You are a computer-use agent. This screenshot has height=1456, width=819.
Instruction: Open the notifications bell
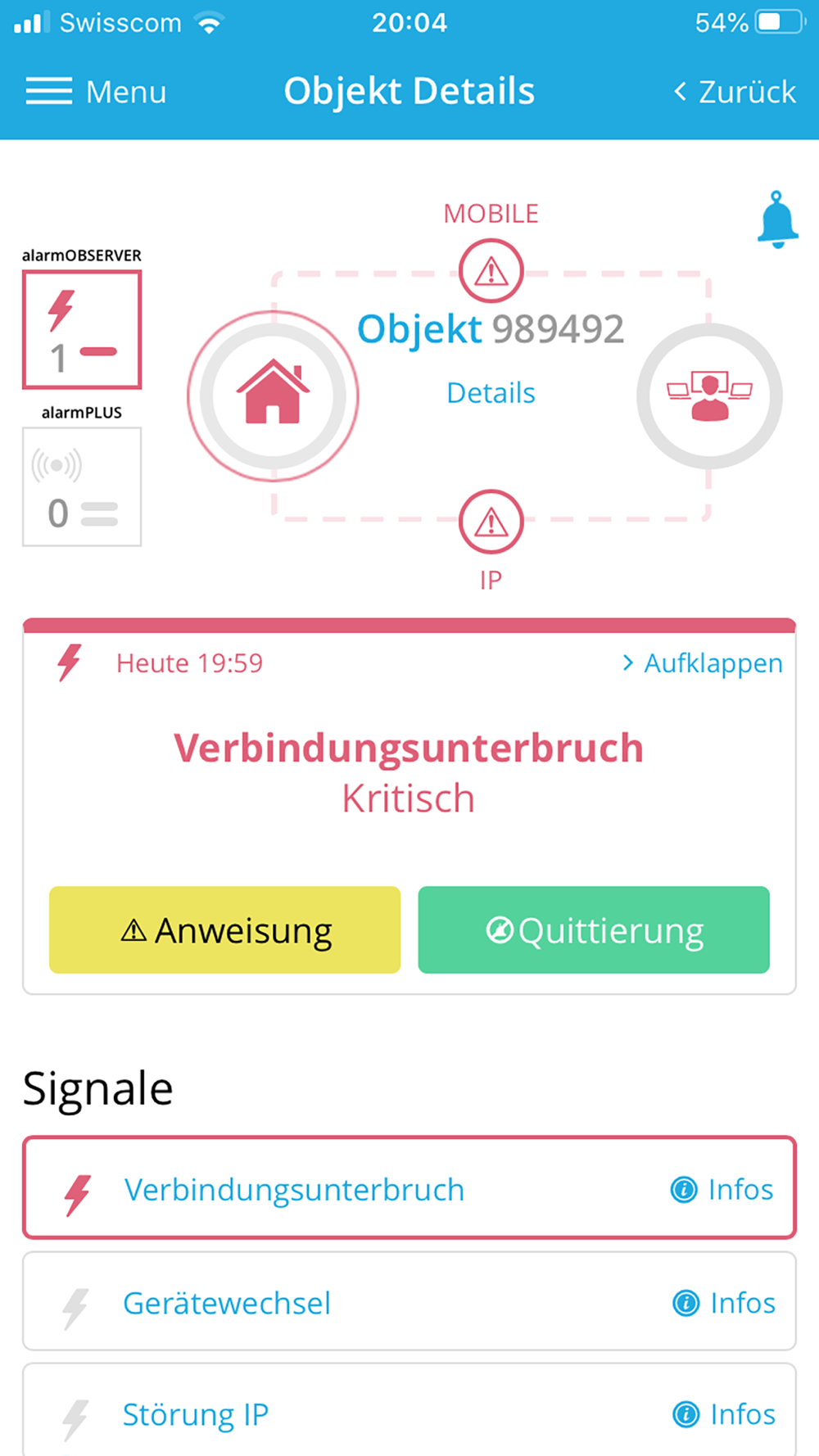click(x=777, y=219)
